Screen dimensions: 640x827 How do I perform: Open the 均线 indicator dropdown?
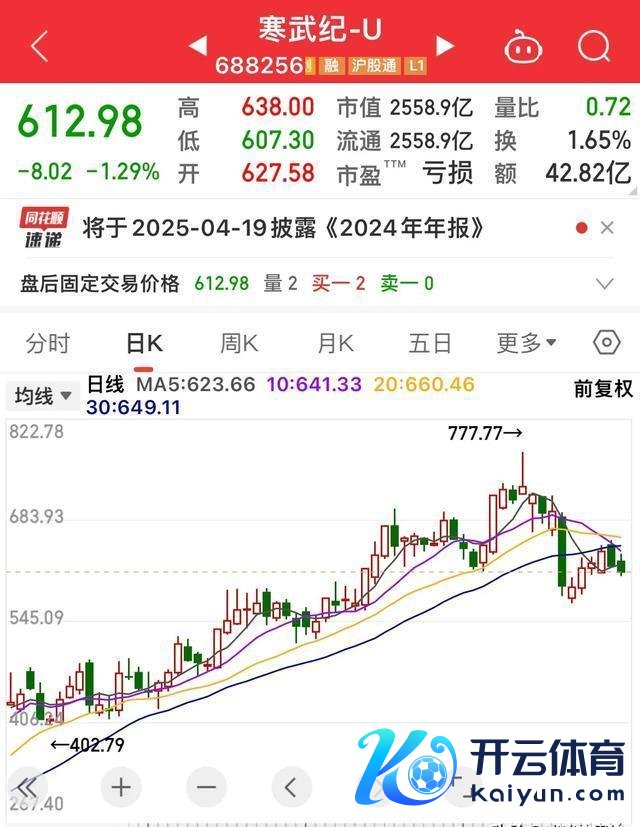pyautogui.click(x=42, y=396)
